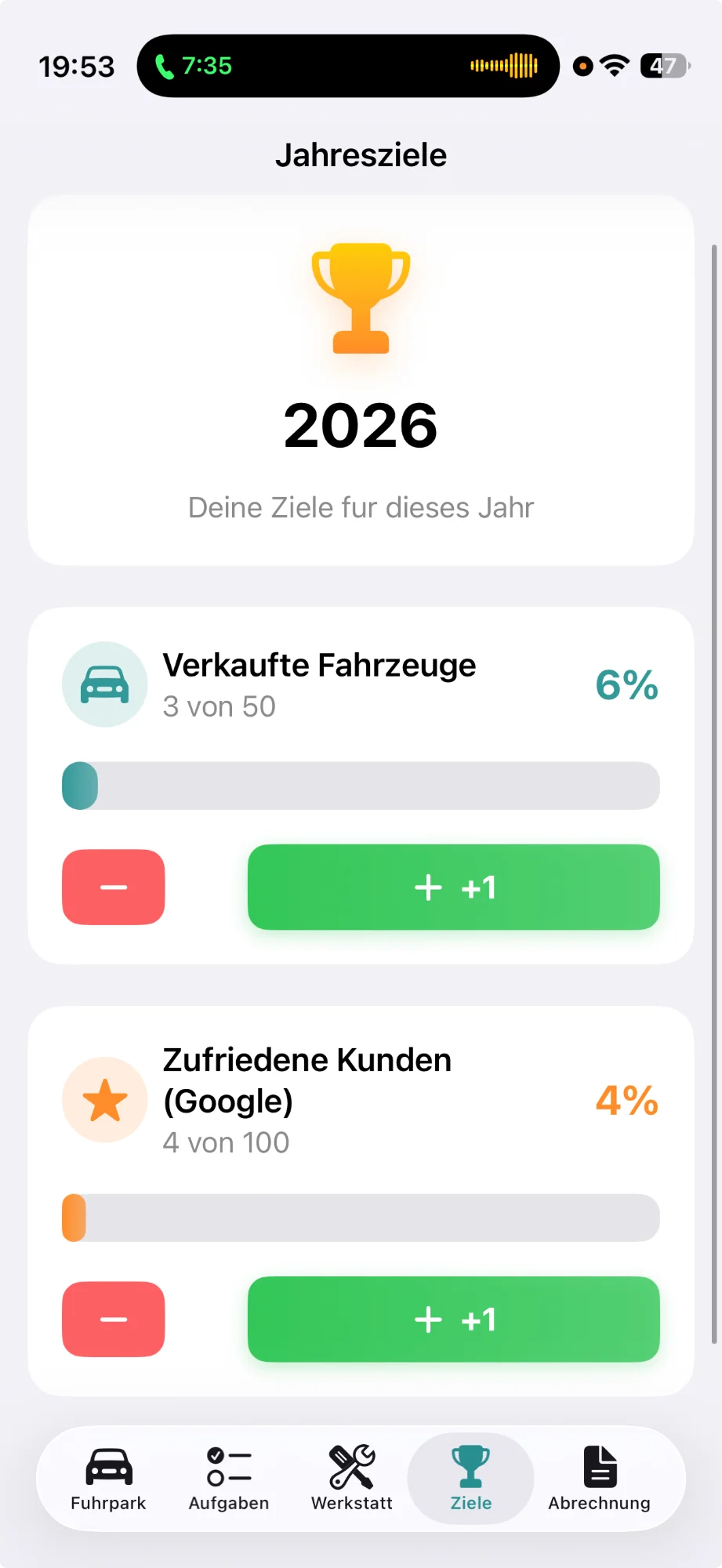Viewport: 722px width, 1568px height.
Task: Increment Zufriedene Kunden with +1
Action: point(453,1319)
